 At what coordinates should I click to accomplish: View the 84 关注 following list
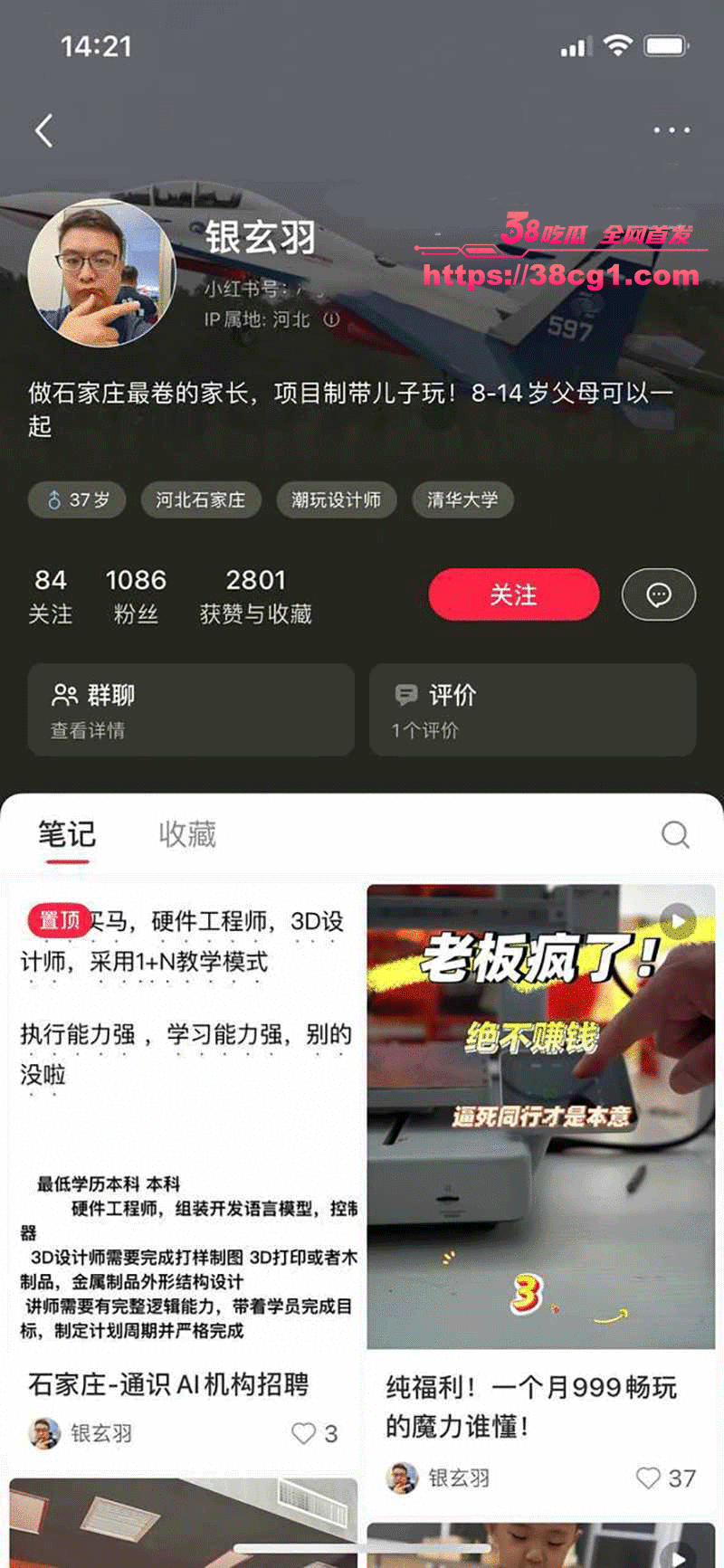coord(51,595)
